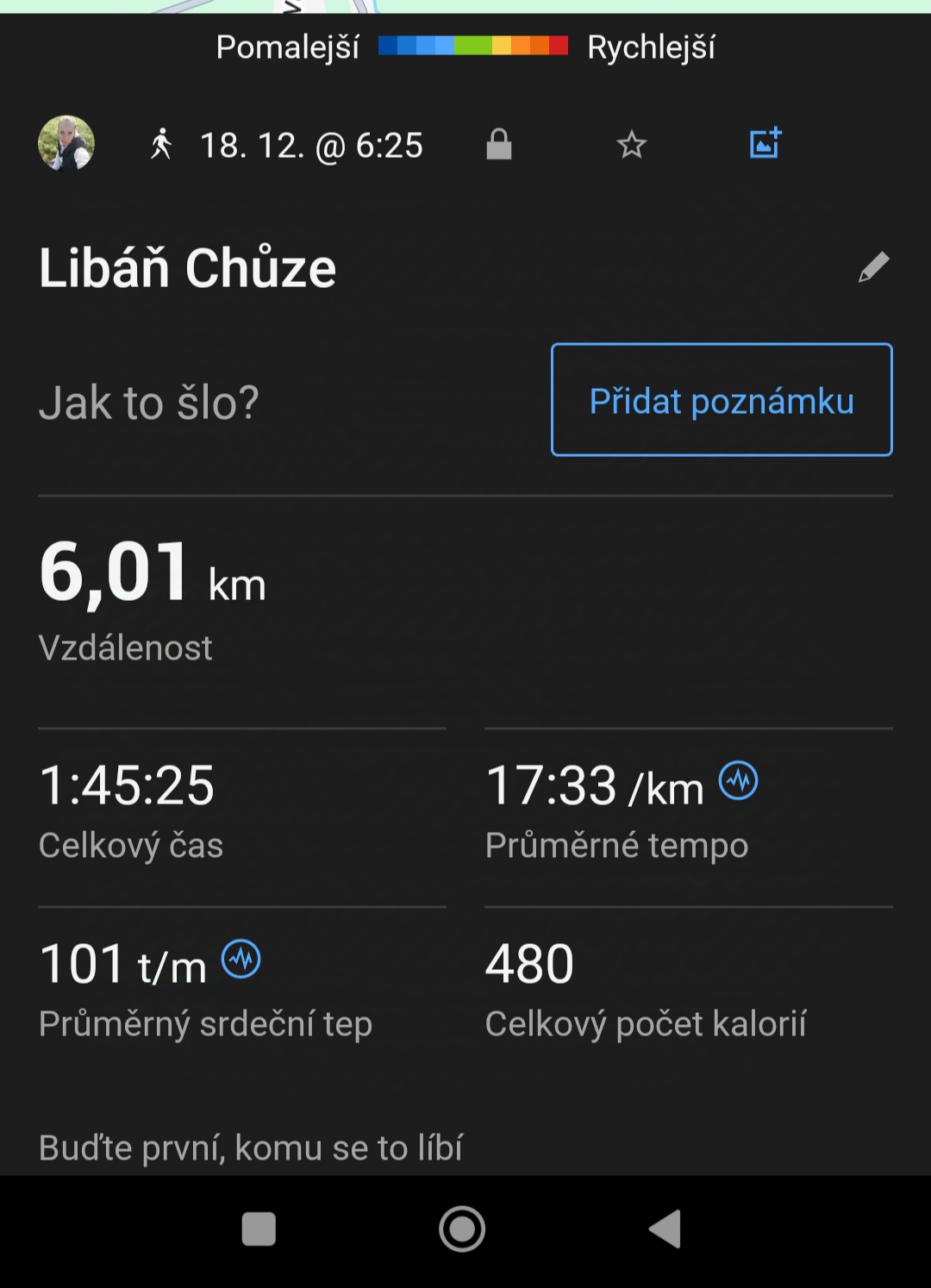Go to the home screen
931x1288 pixels.
462,1229
